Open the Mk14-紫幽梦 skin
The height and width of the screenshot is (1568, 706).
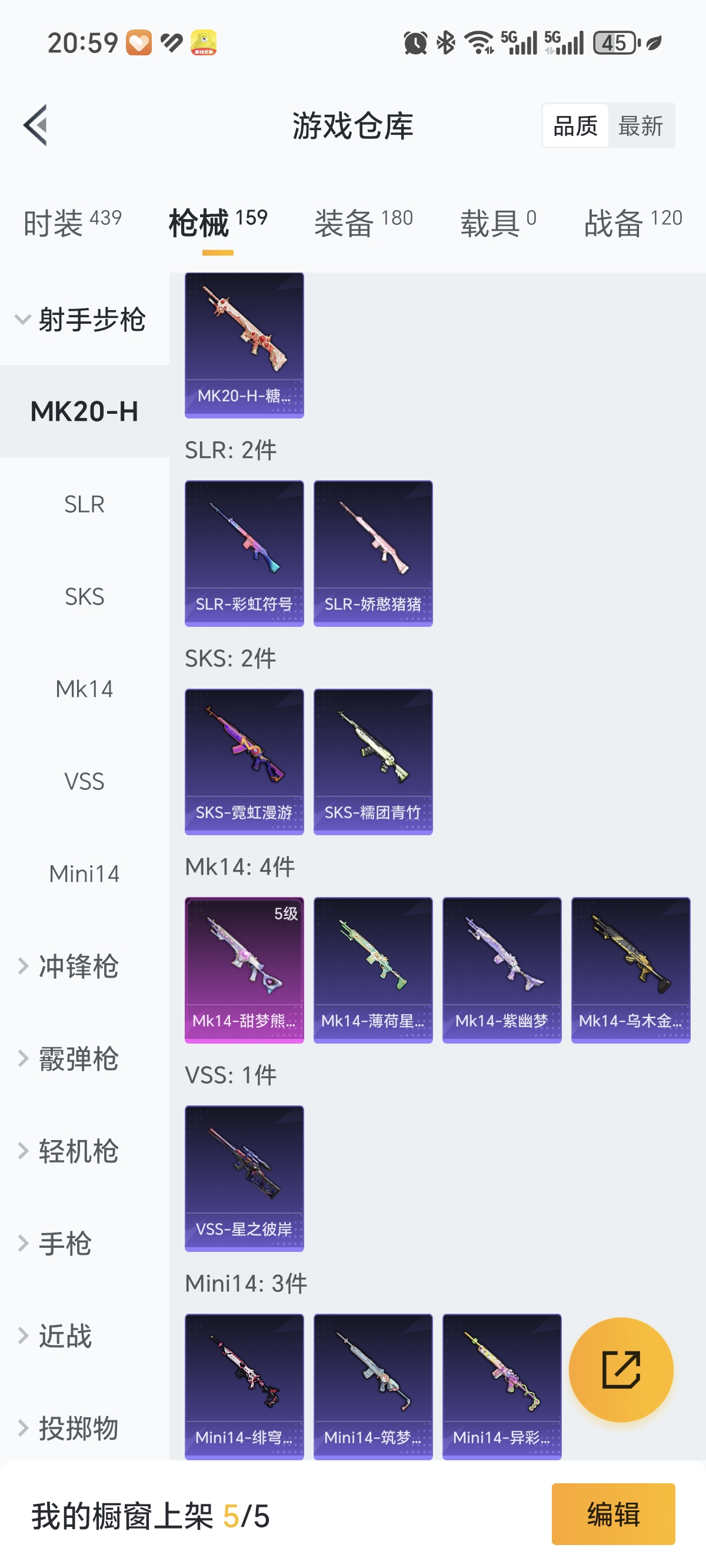pos(501,969)
